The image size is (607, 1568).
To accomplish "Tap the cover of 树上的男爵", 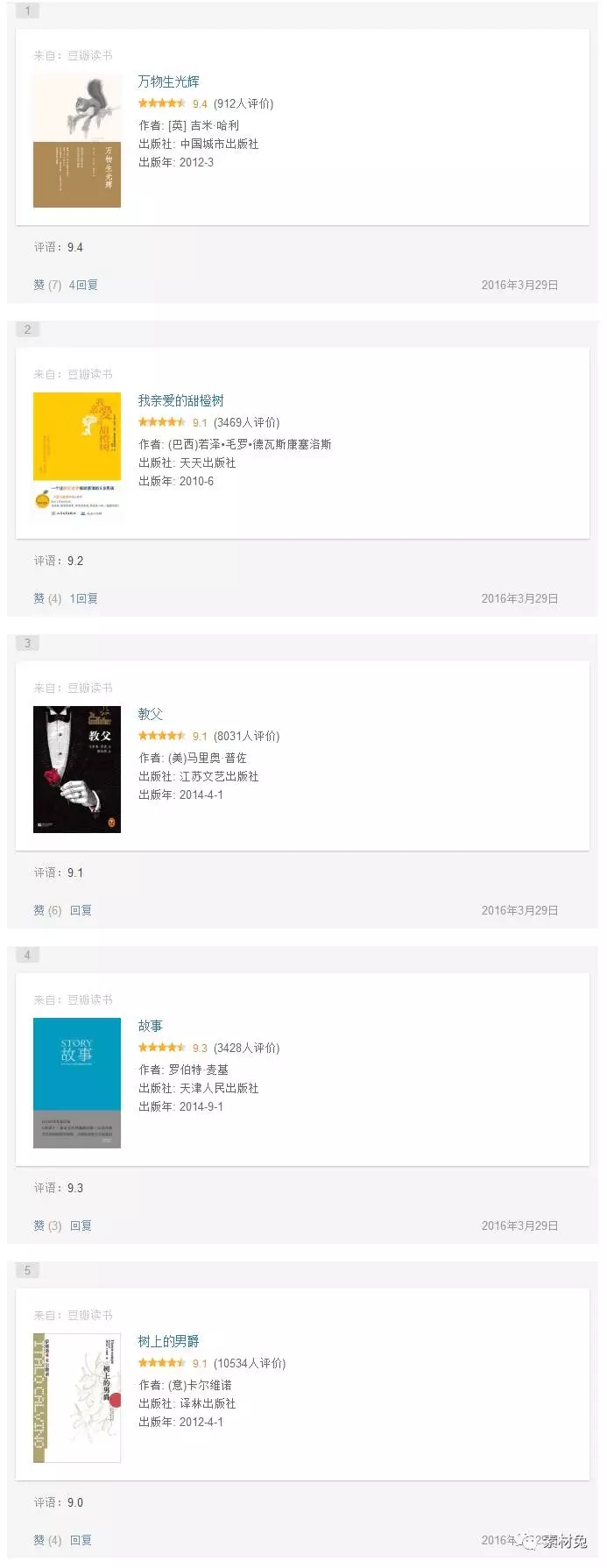I will [x=77, y=1398].
